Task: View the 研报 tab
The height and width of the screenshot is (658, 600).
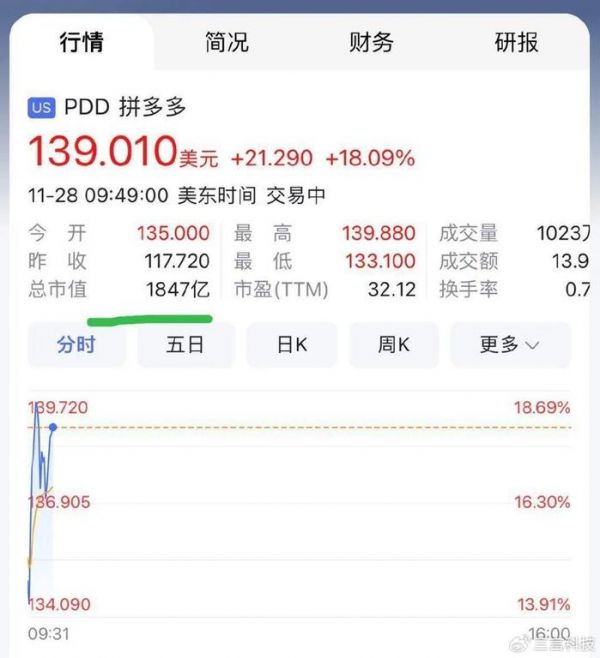Action: click(x=516, y=42)
